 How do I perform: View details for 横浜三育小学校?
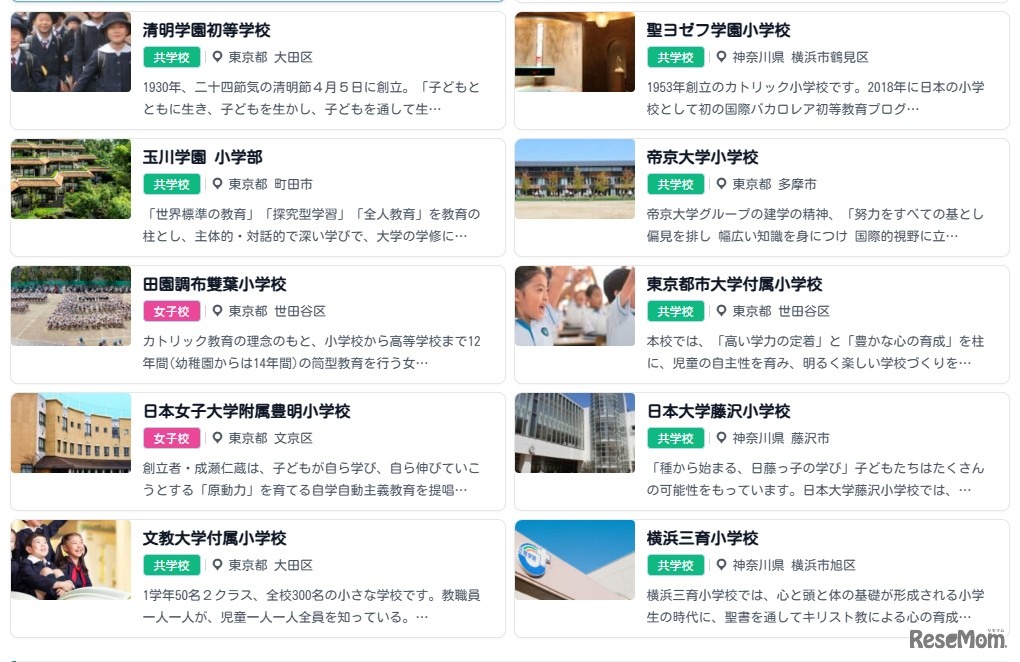point(702,539)
